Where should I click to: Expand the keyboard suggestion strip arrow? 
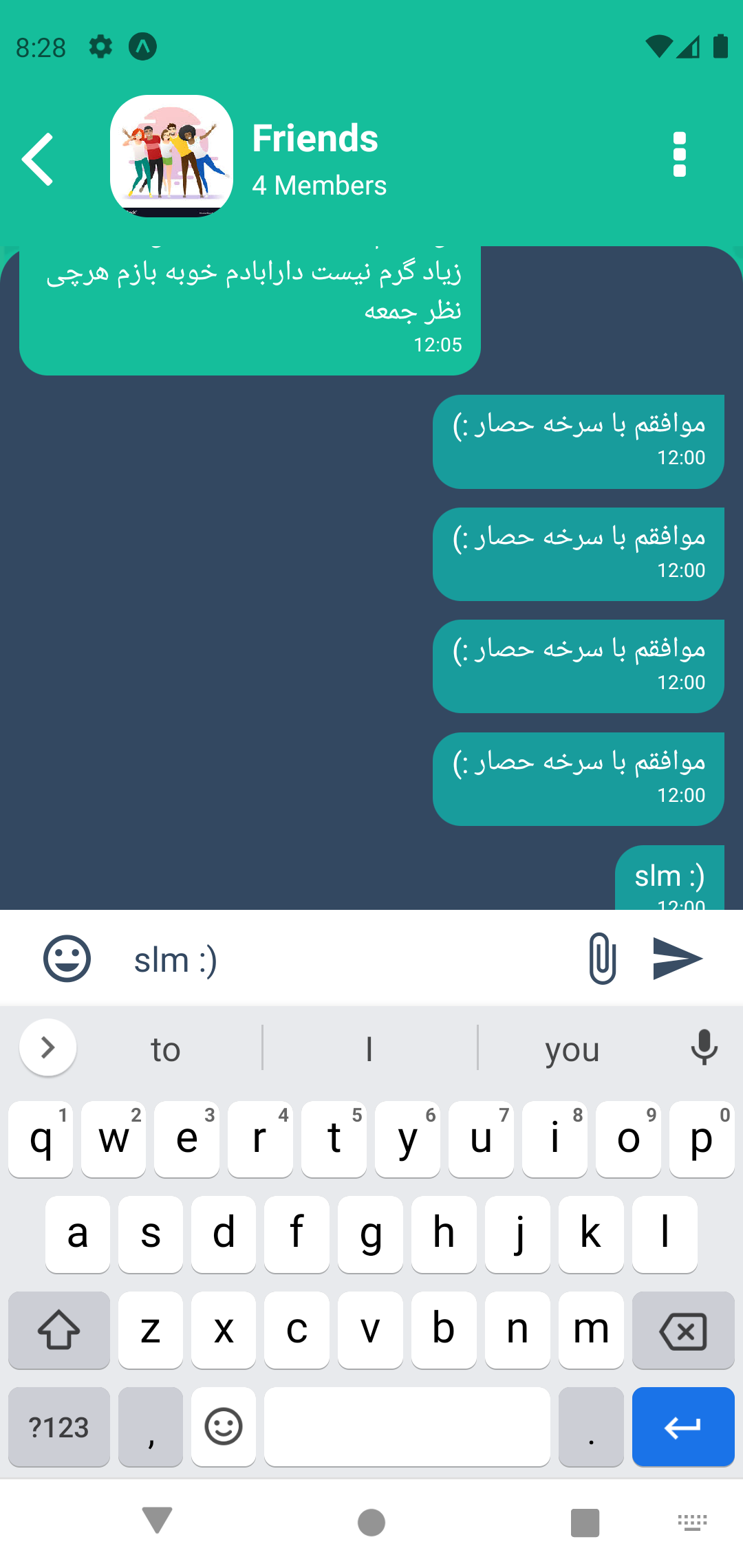(47, 1047)
